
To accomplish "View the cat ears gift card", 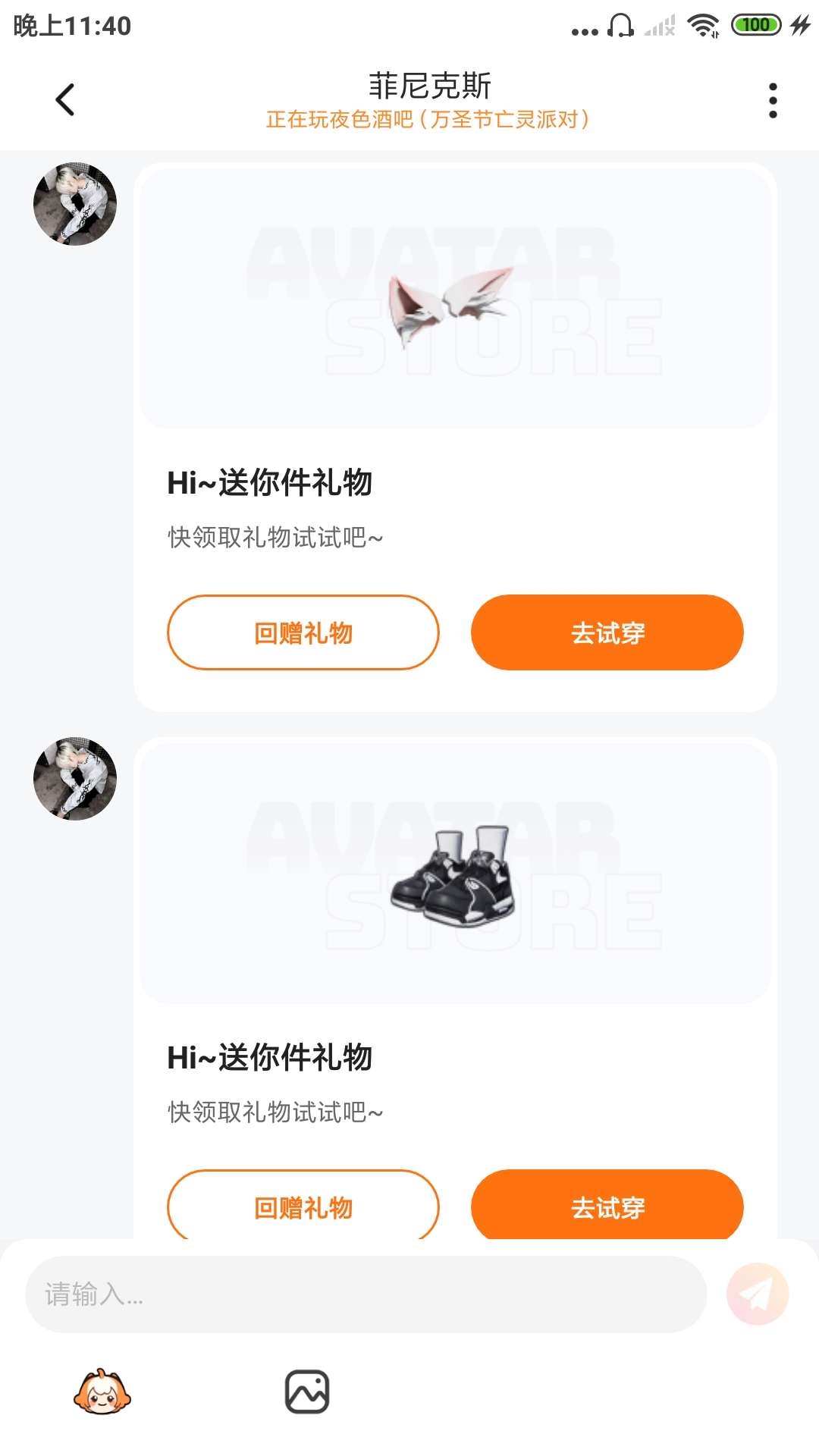I will coord(455,300).
